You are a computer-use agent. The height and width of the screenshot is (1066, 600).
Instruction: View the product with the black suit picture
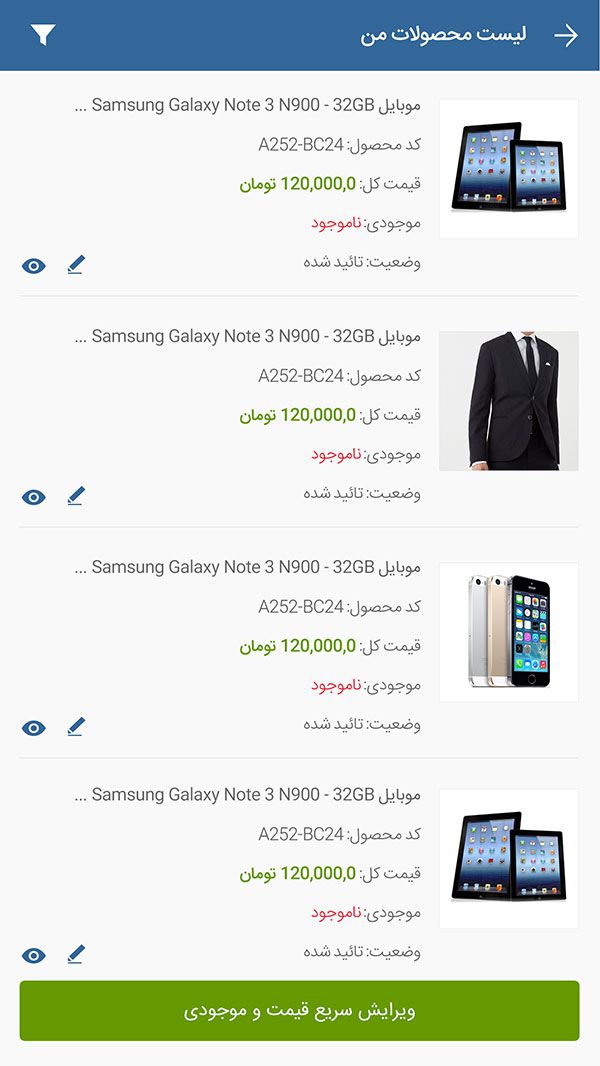click(34, 497)
